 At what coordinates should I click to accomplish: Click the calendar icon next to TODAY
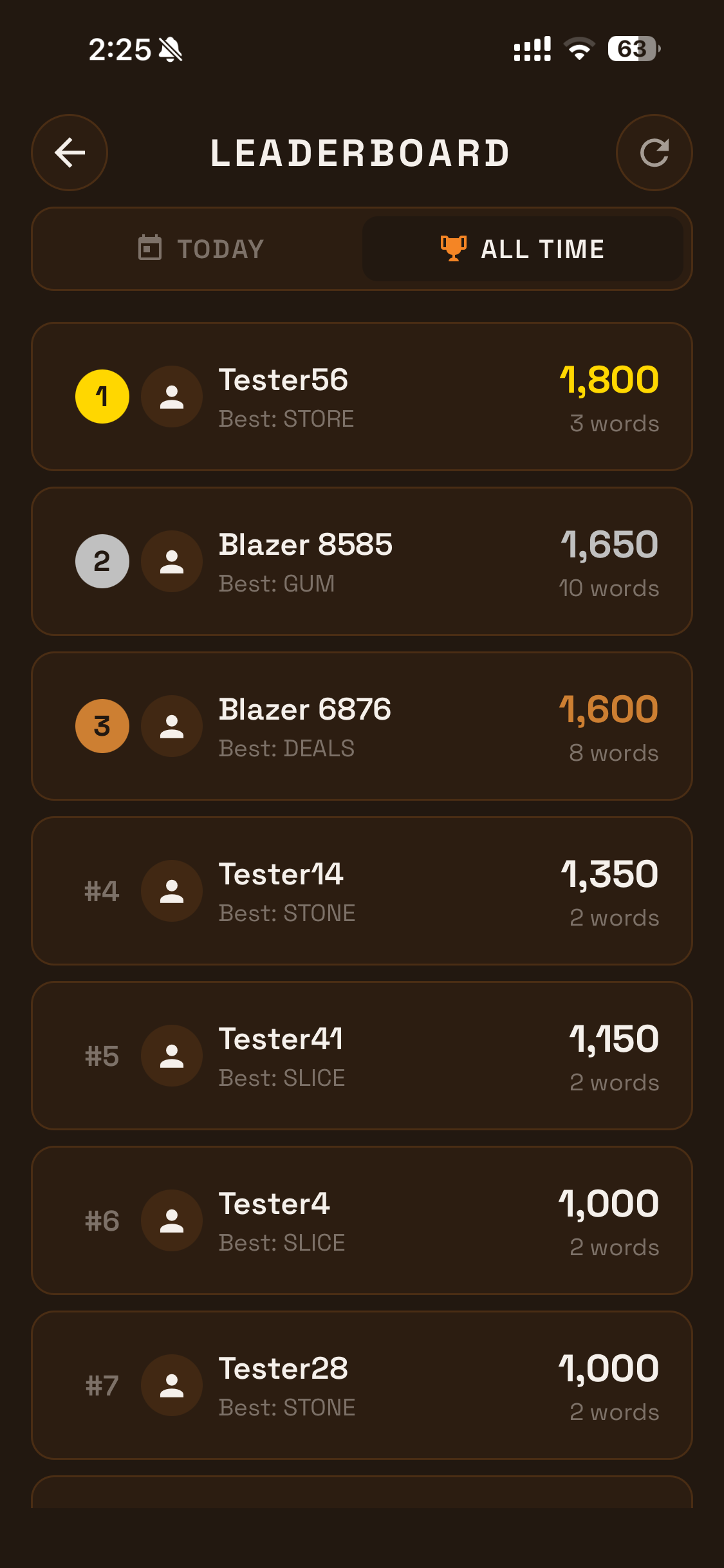(x=152, y=248)
